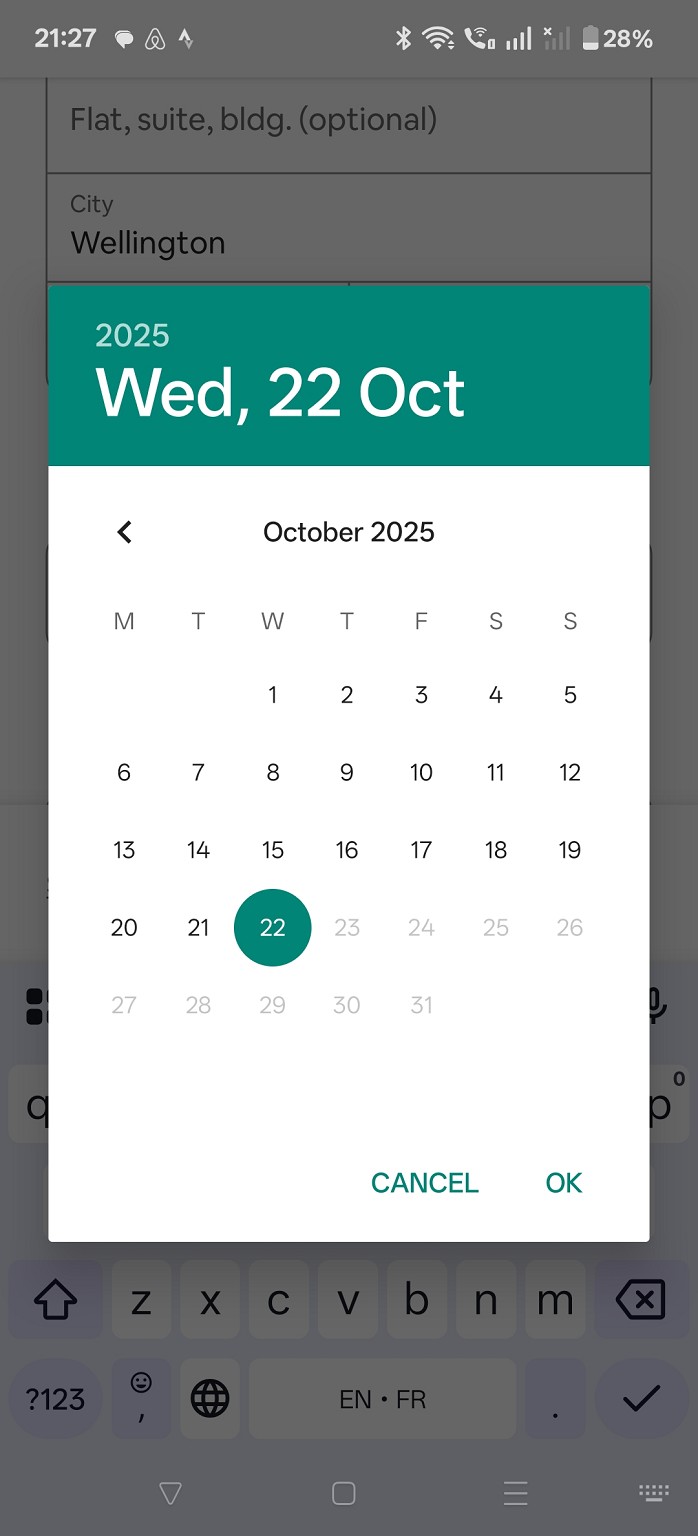The height and width of the screenshot is (1536, 698).
Task: Pick the 13th of October
Action: click(124, 850)
